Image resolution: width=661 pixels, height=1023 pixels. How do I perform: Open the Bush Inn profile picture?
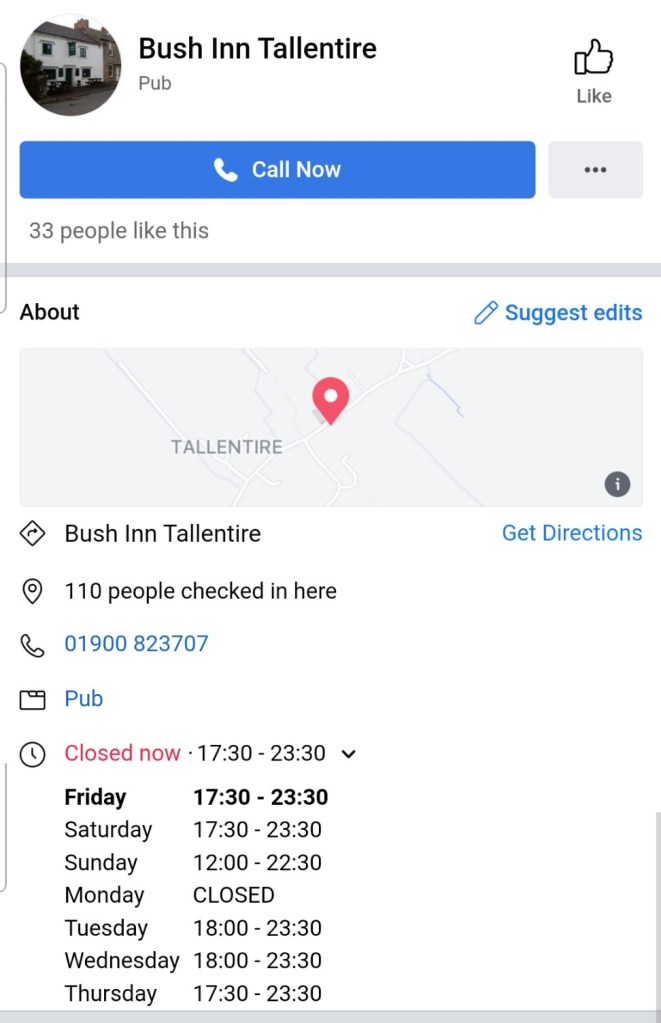[71, 66]
